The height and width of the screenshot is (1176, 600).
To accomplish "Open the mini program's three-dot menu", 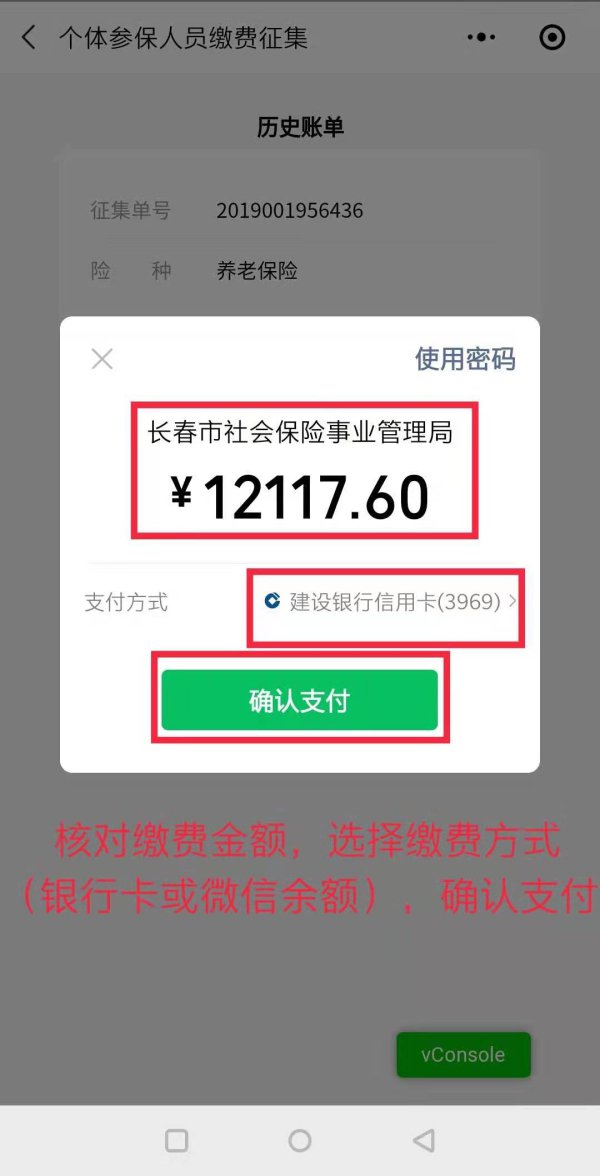I will point(481,38).
